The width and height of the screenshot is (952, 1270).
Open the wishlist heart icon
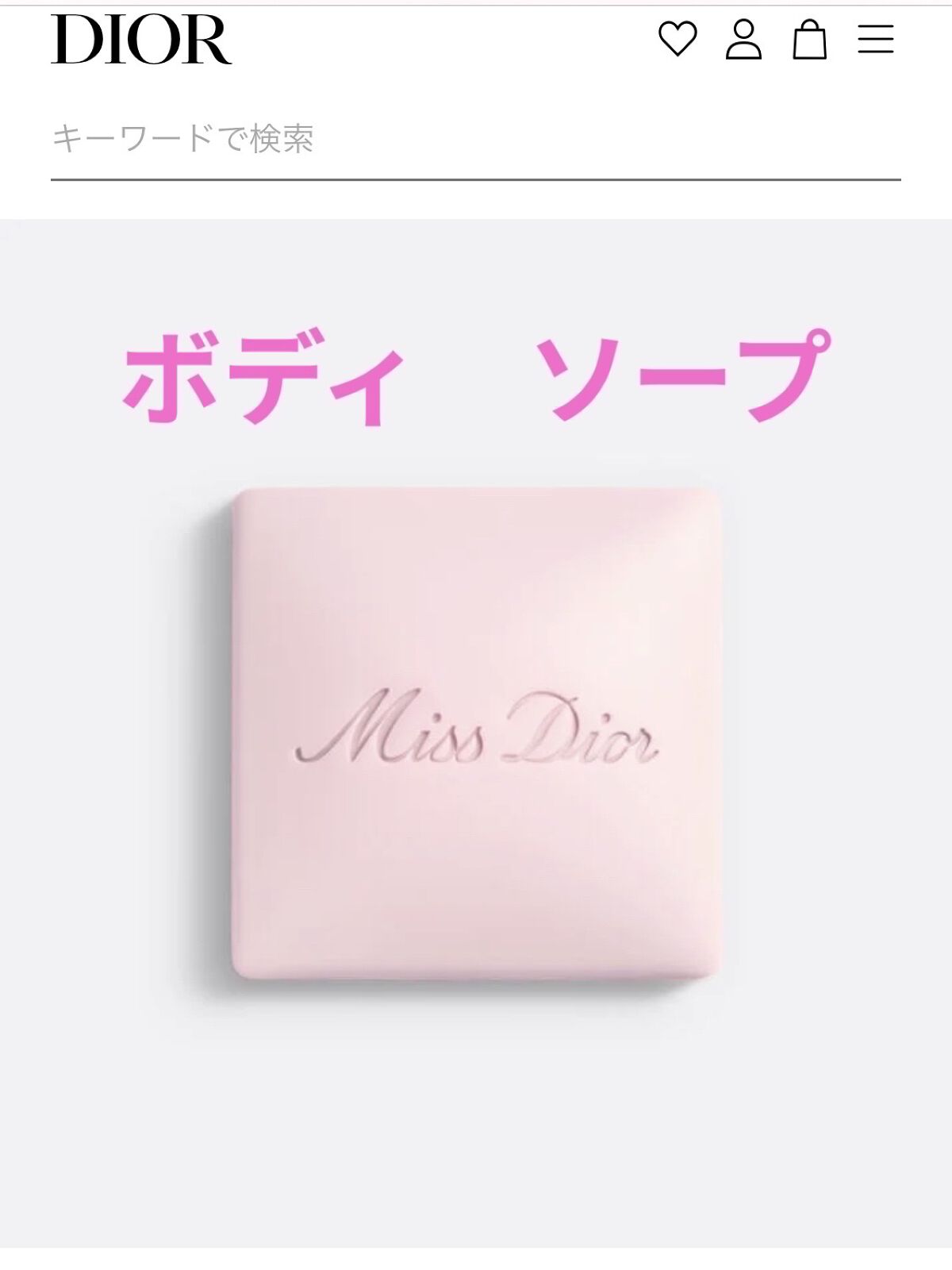678,40
